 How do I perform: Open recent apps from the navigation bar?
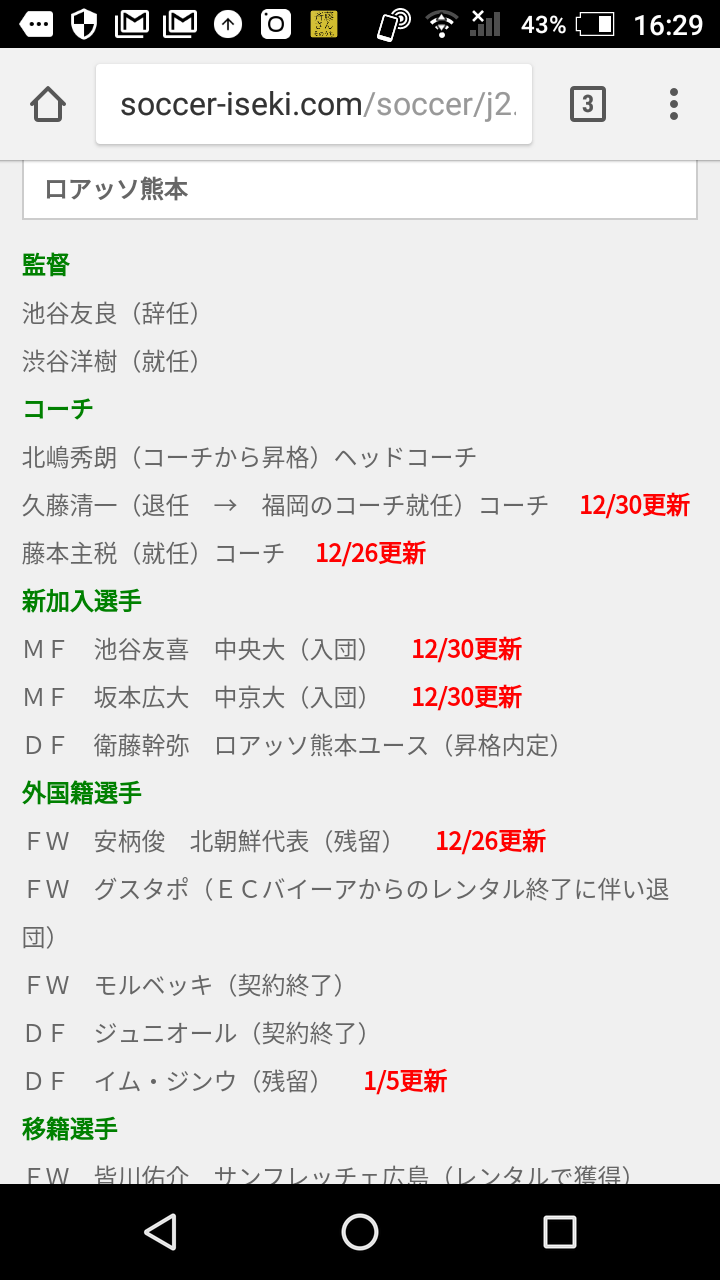[560, 1232]
